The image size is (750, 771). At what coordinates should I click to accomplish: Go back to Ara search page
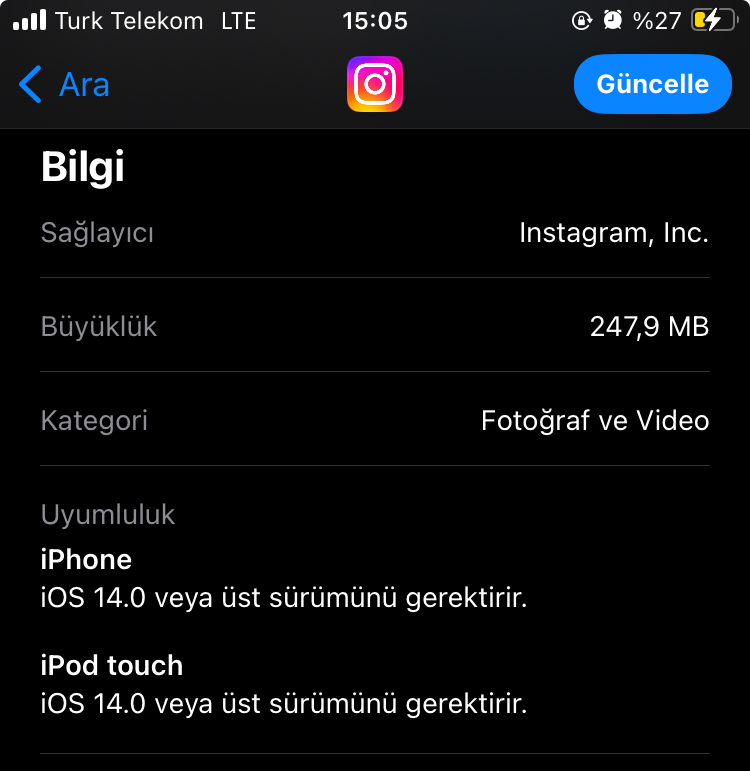tap(64, 85)
